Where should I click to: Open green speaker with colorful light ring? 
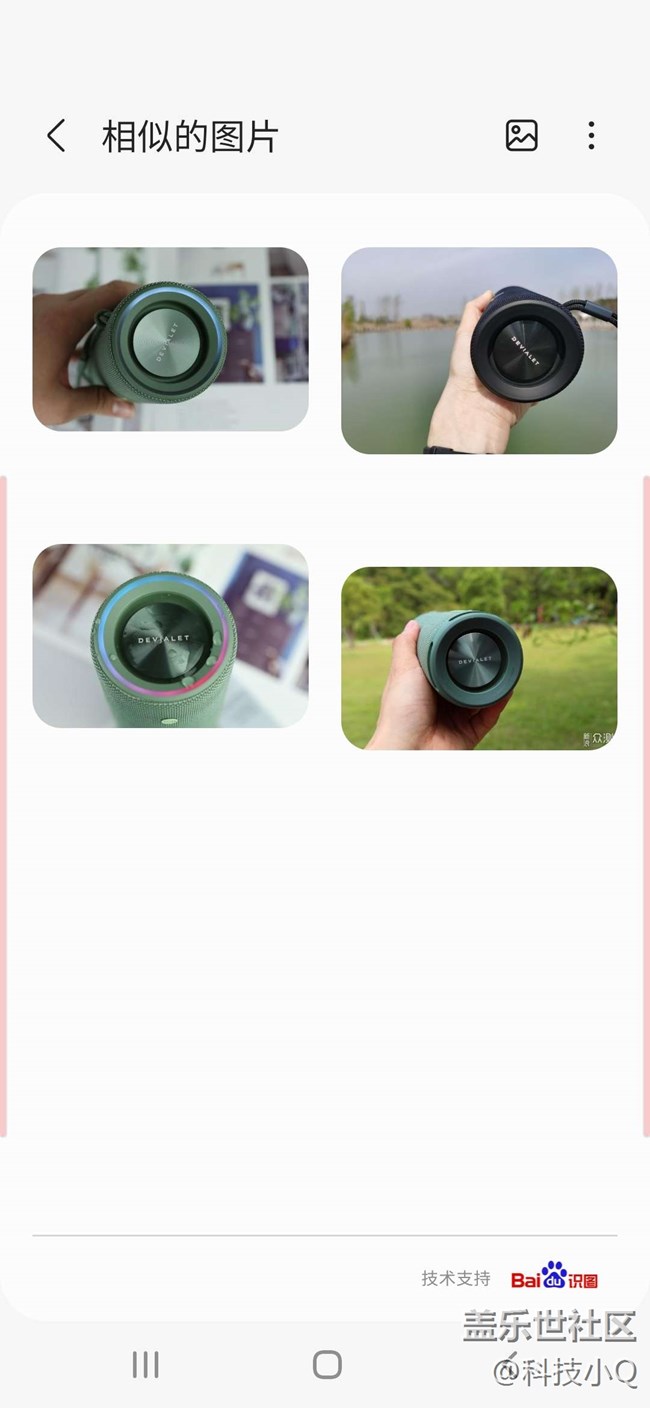click(x=170, y=635)
